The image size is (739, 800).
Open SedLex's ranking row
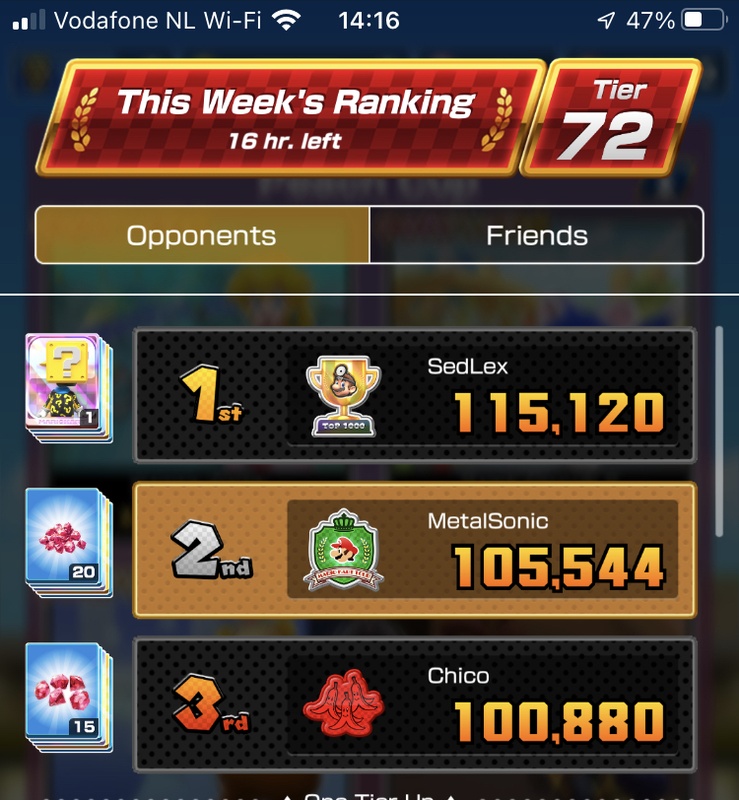pyautogui.click(x=414, y=396)
